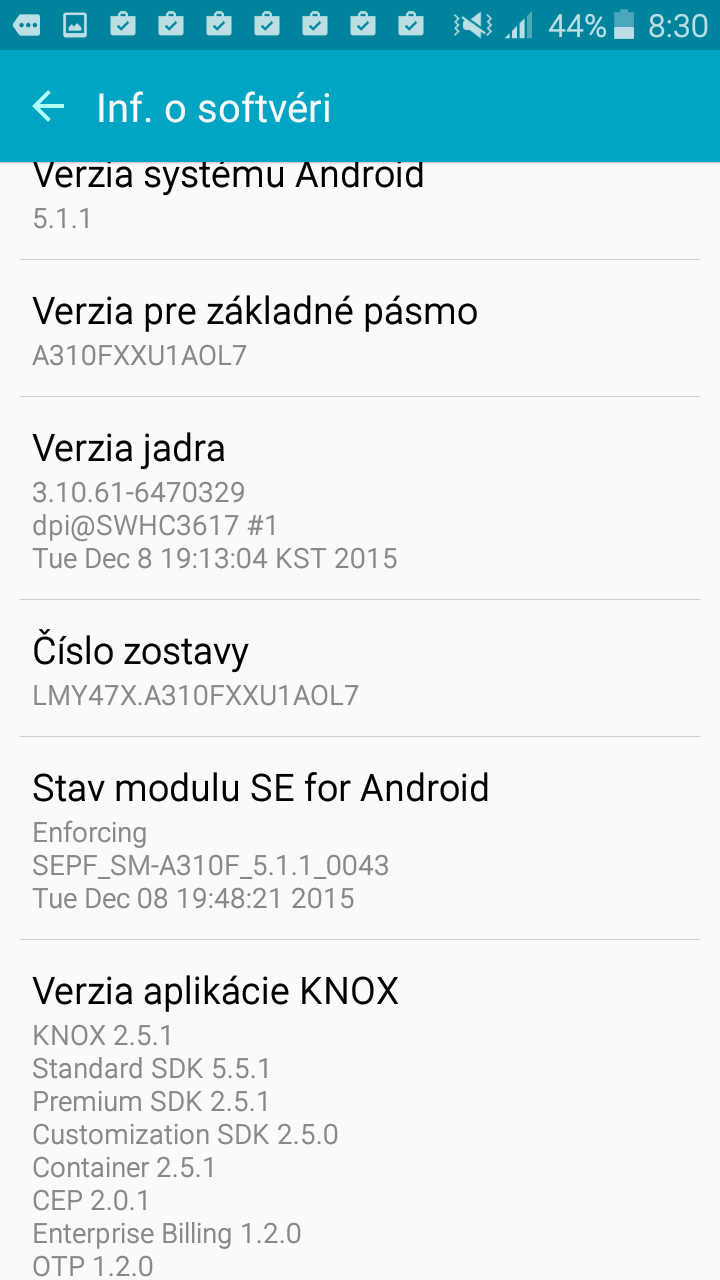Tap the Verzia aplikácie KNOX row
Viewport: 720px width, 1280px height.
360,1110
